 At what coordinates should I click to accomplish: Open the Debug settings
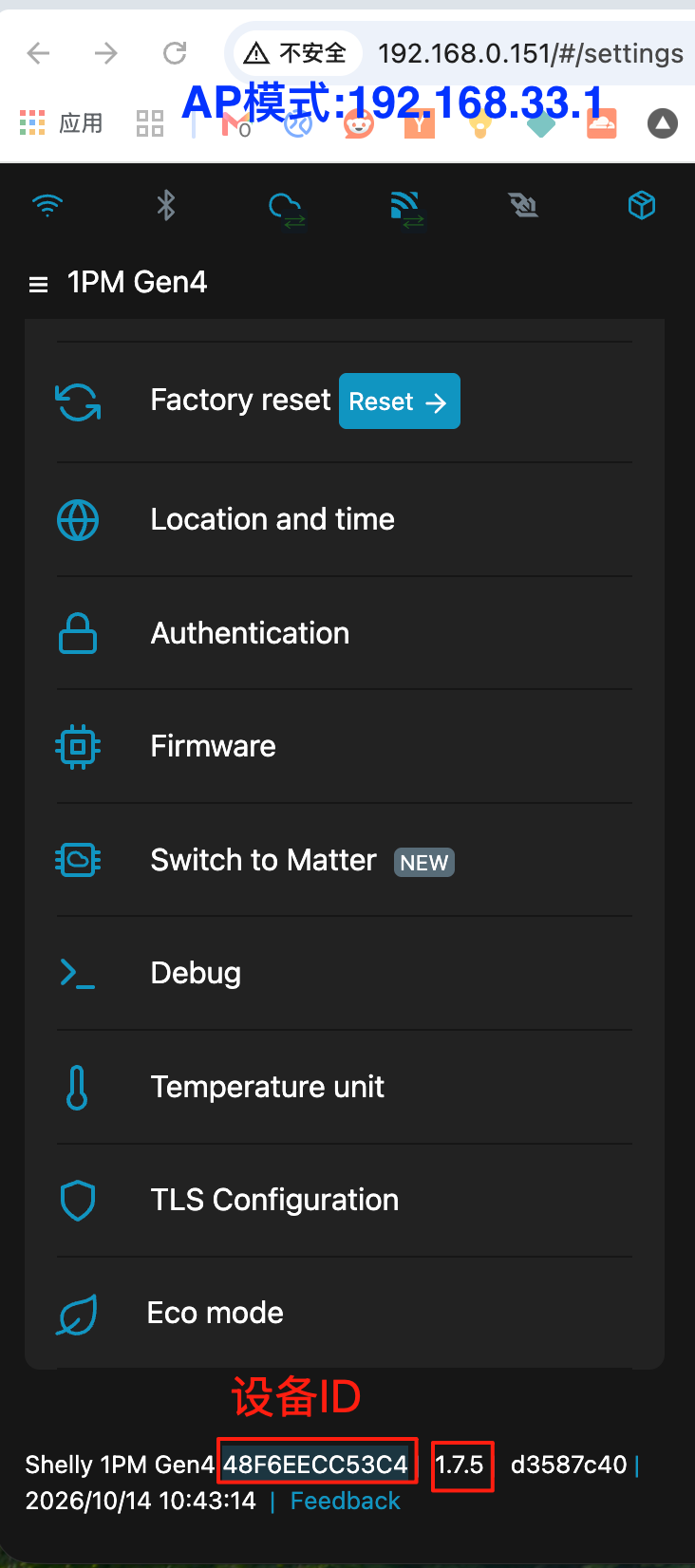pos(345,974)
